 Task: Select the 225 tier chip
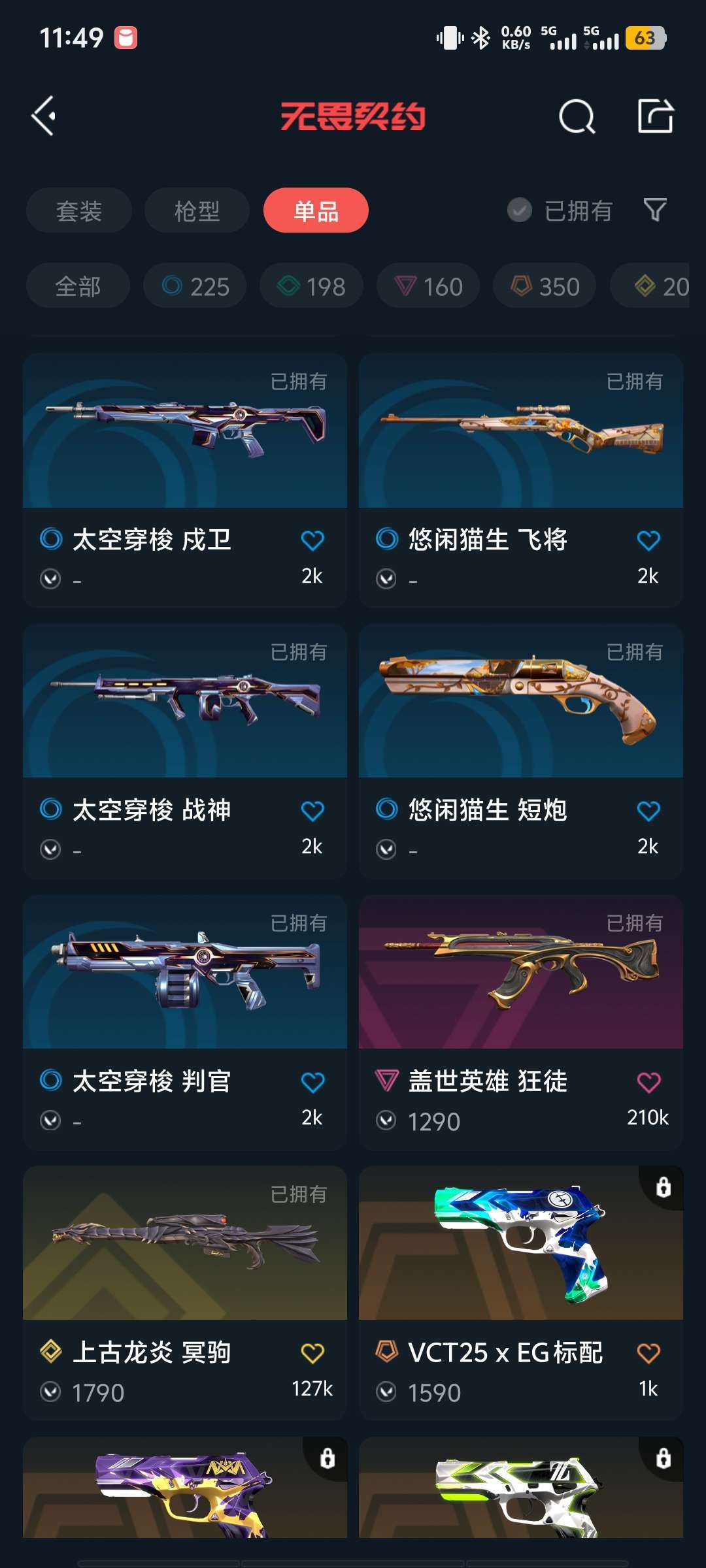point(195,286)
